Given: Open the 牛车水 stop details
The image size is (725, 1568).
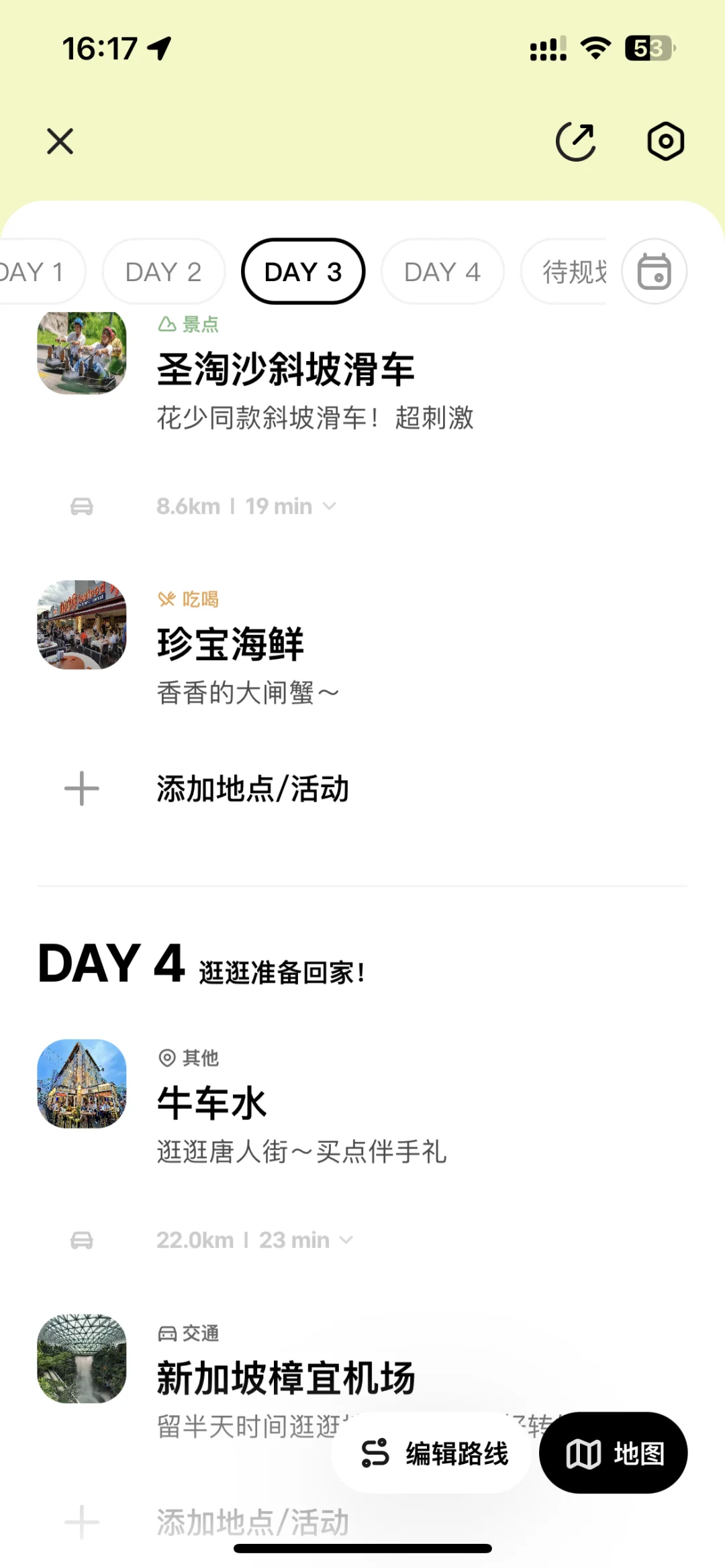Looking at the screenshot, I should 212,1104.
